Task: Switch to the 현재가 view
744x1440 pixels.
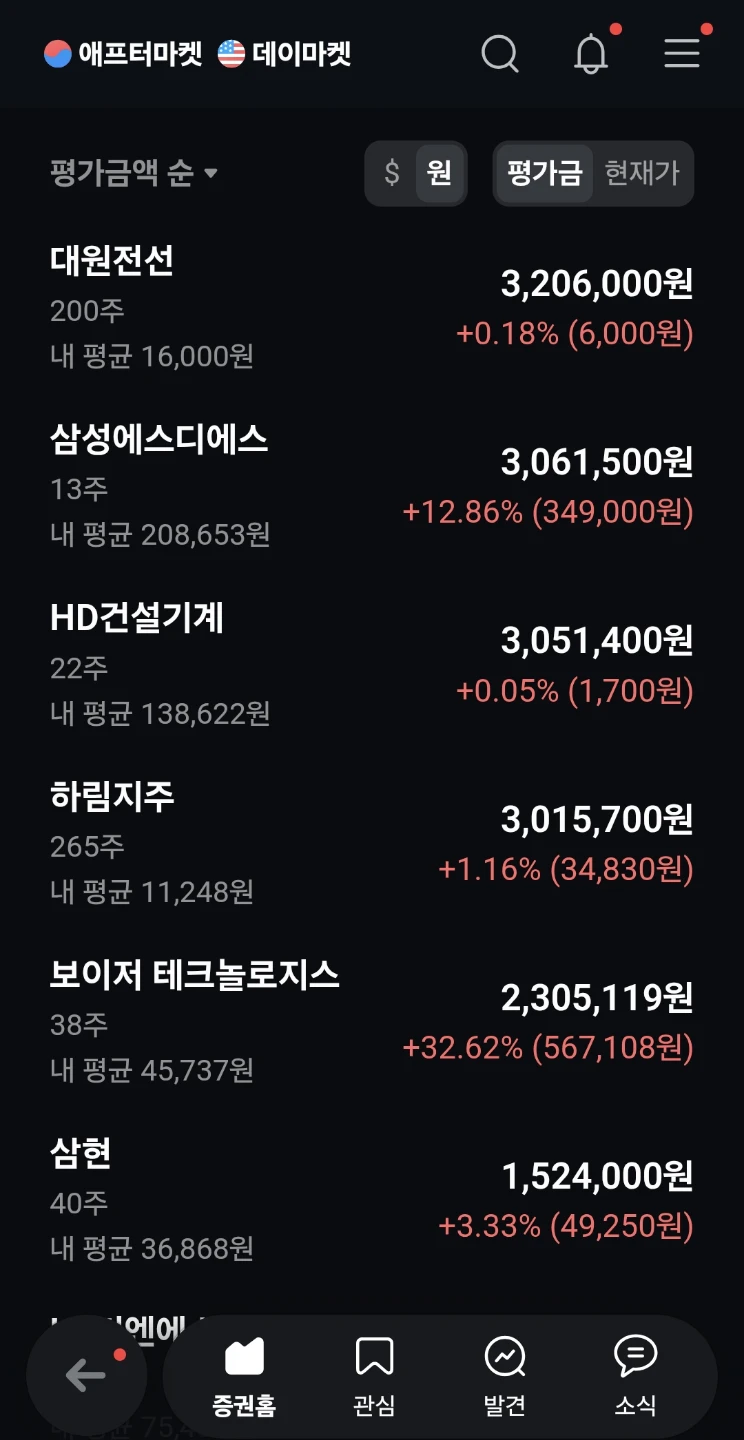Action: 642,173
